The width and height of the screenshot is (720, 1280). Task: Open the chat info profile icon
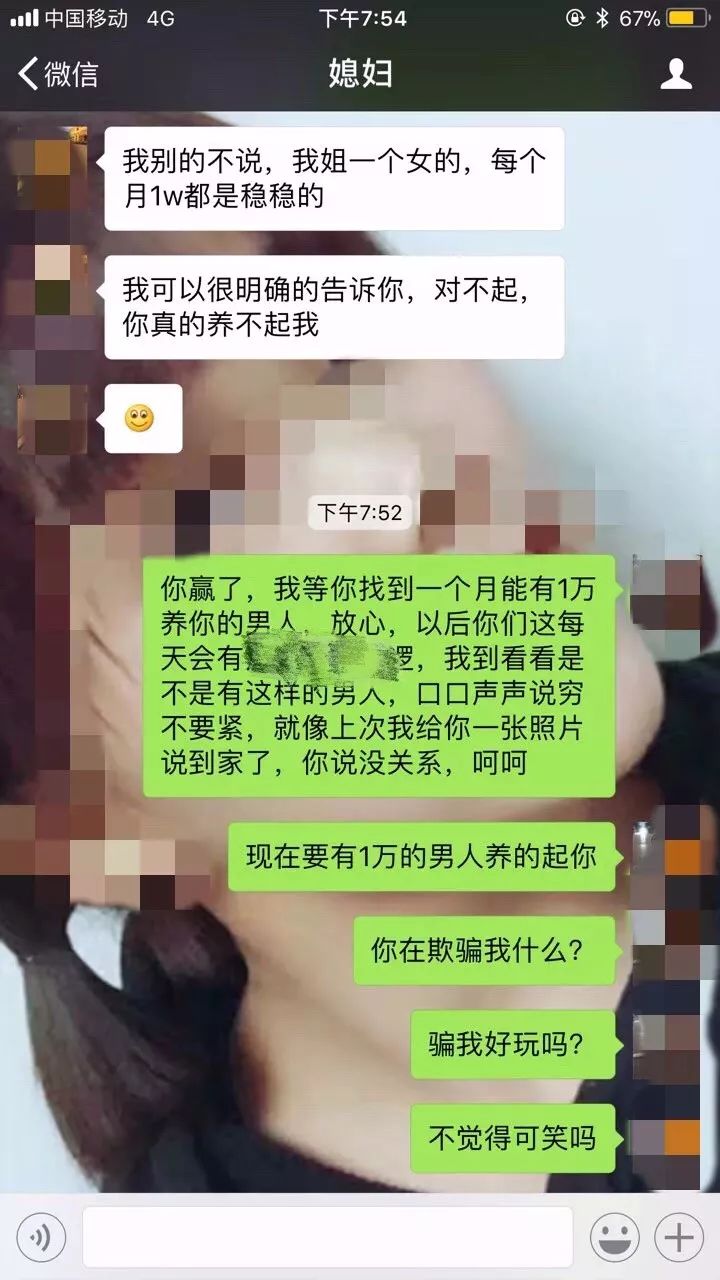click(676, 73)
